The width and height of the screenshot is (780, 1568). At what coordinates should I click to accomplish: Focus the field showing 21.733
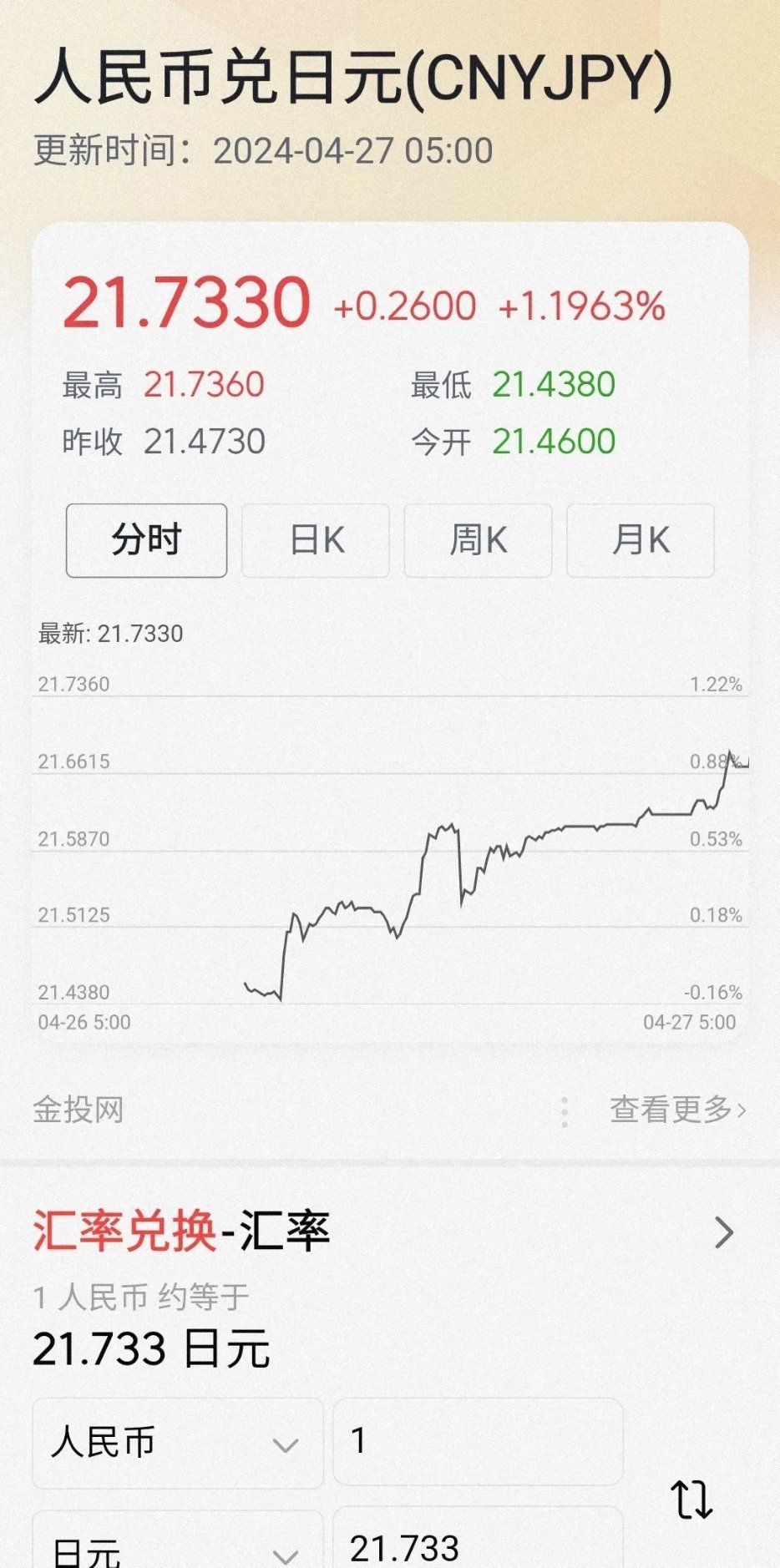coord(478,1545)
